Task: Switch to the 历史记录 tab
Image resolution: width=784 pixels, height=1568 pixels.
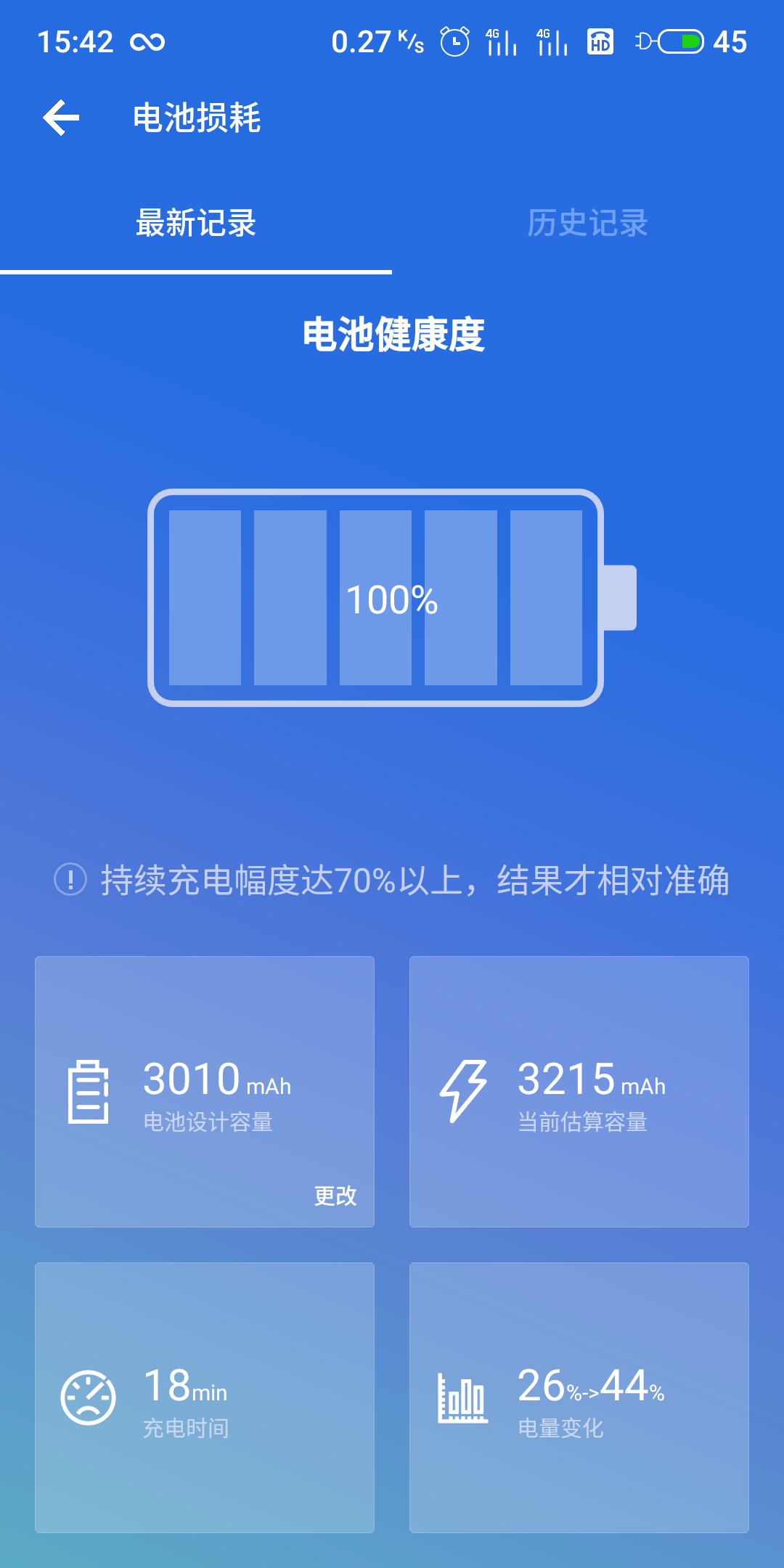Action: point(588,224)
